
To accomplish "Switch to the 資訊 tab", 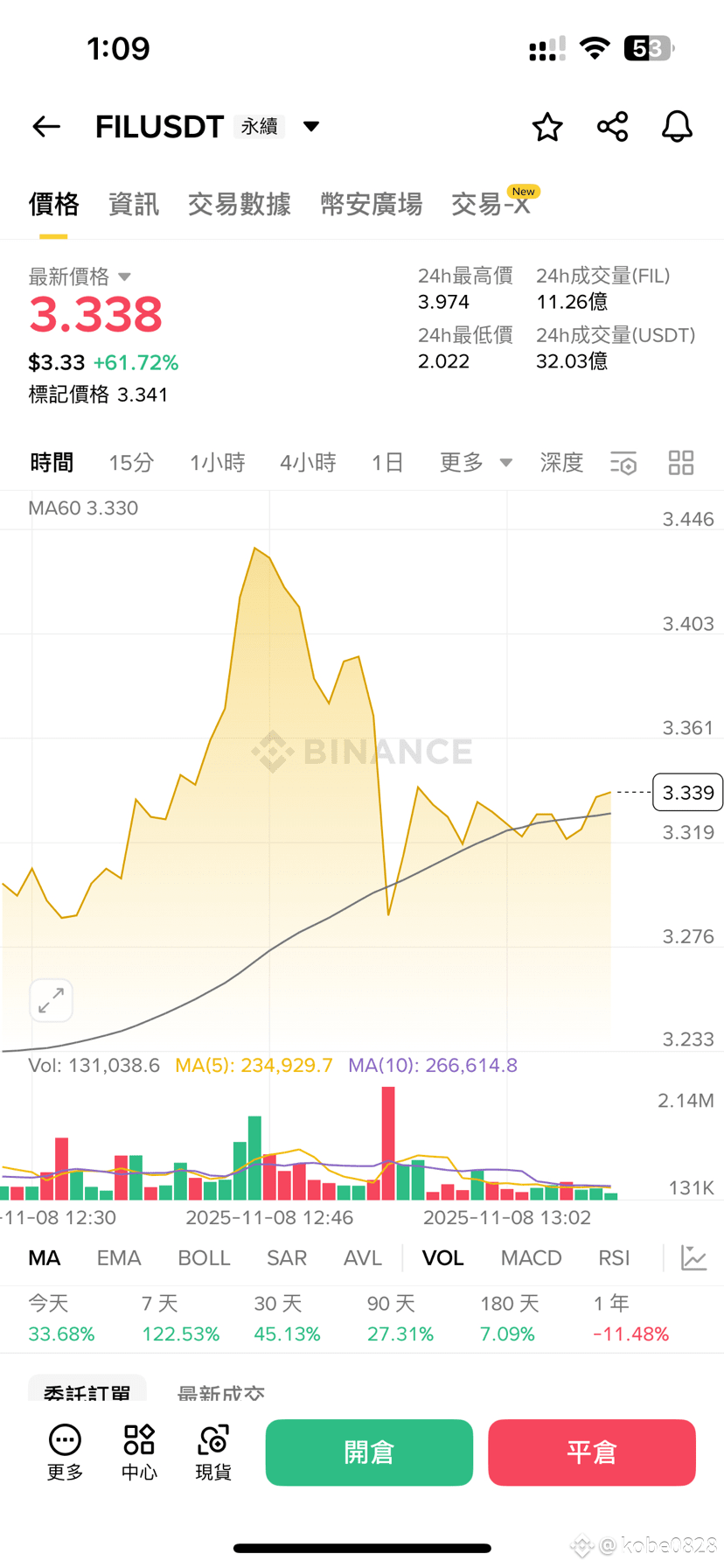I will (134, 205).
